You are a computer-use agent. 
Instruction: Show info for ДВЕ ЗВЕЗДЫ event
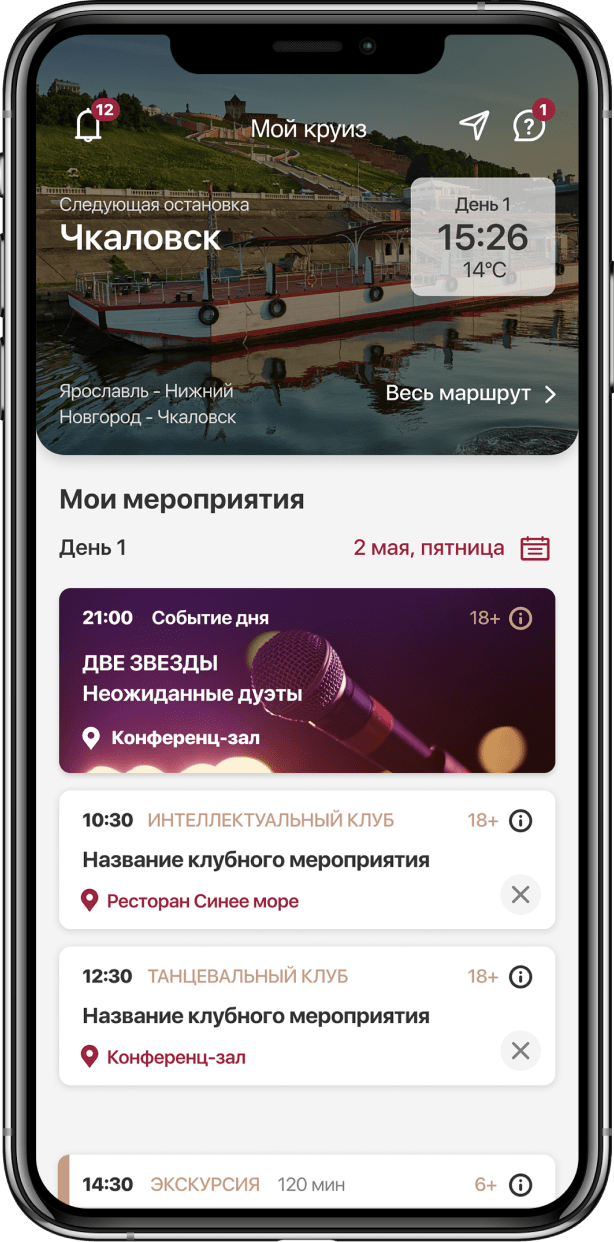pos(520,619)
